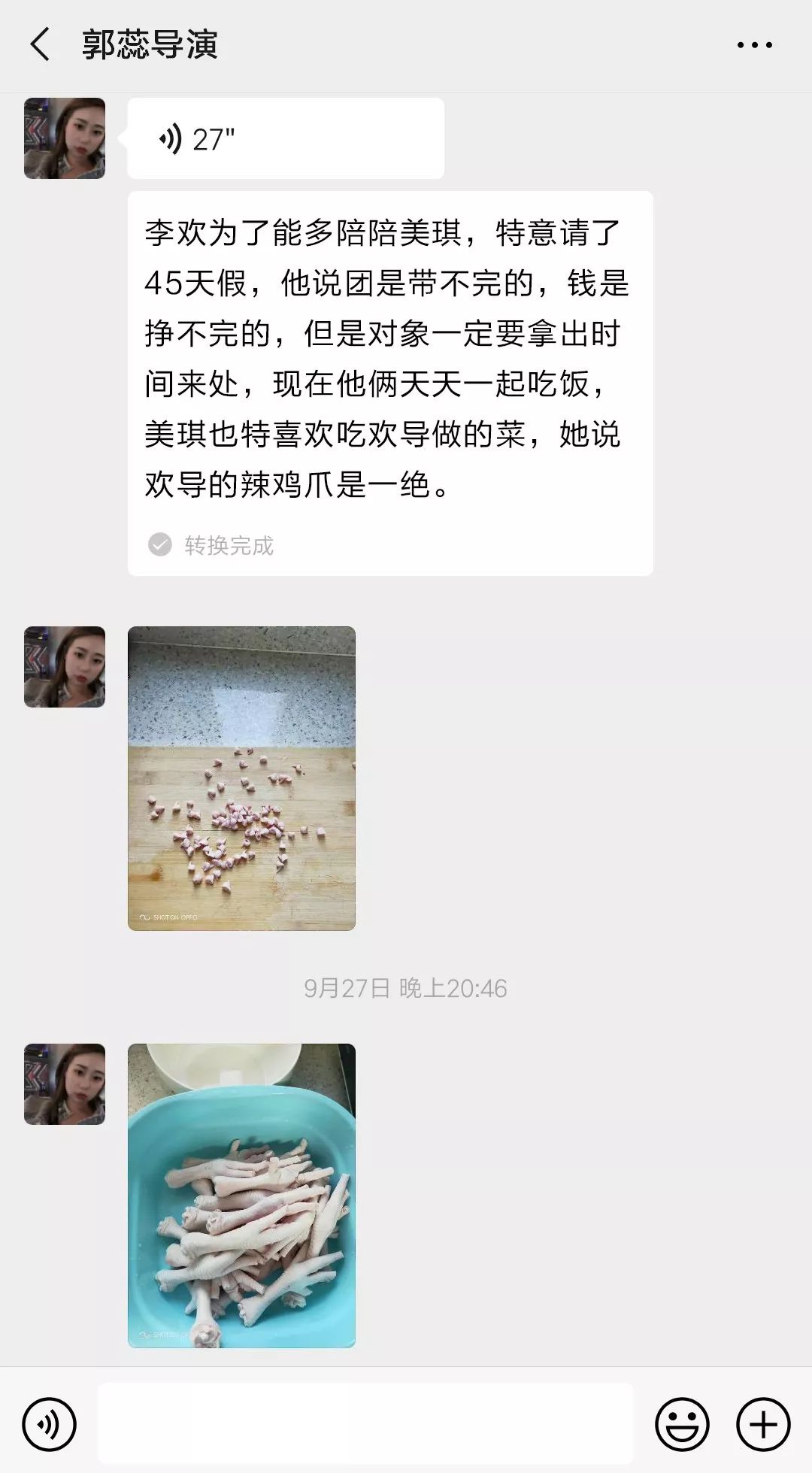Open the chicken feet in blue basin photo
Viewport: 812px width, 1473px height.
(x=239, y=1196)
